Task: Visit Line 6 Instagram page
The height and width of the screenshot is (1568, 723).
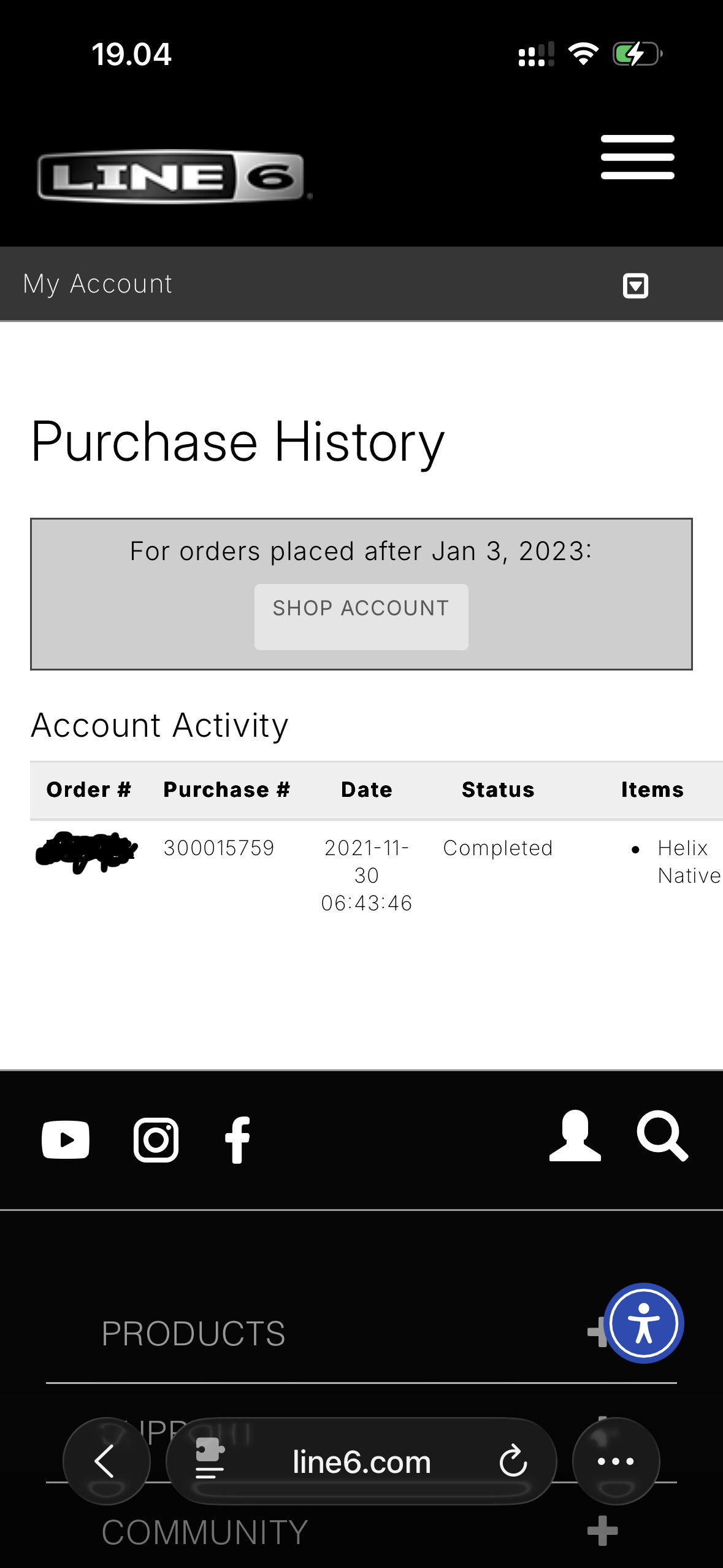Action: pyautogui.click(x=156, y=1139)
